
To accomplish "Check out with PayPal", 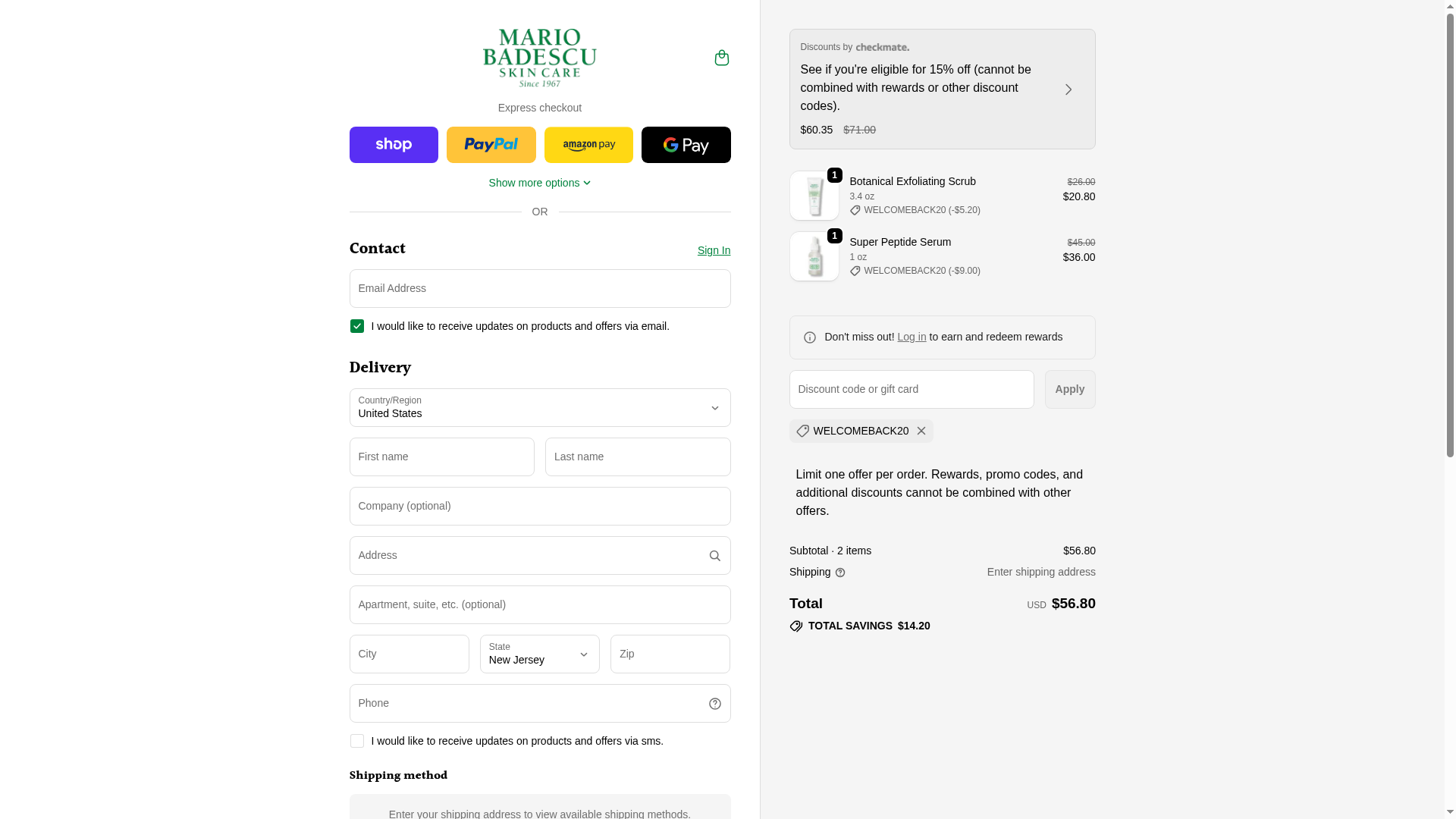I will pos(491,145).
